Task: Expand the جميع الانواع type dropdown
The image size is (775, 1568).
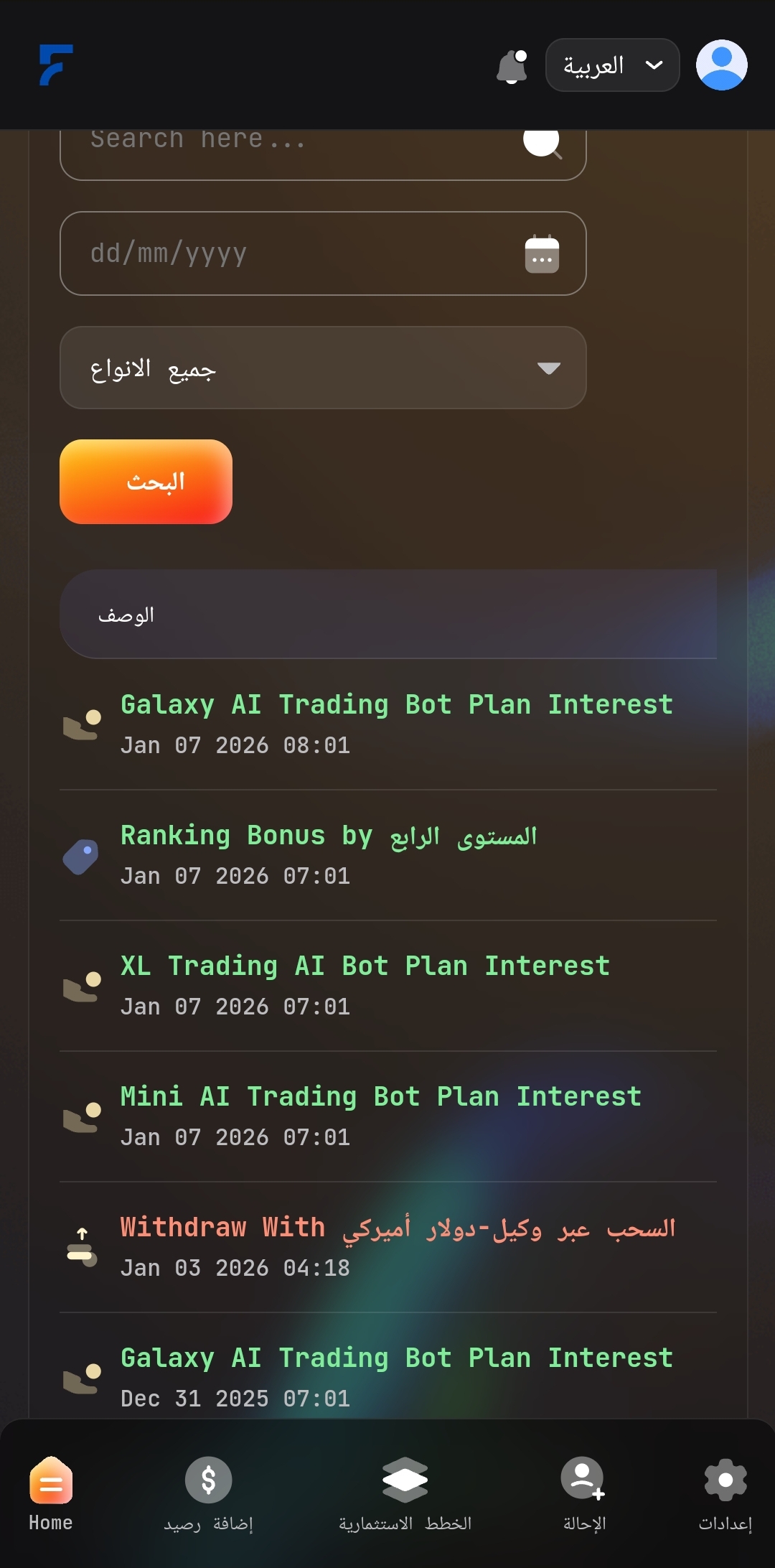Action: tap(323, 368)
